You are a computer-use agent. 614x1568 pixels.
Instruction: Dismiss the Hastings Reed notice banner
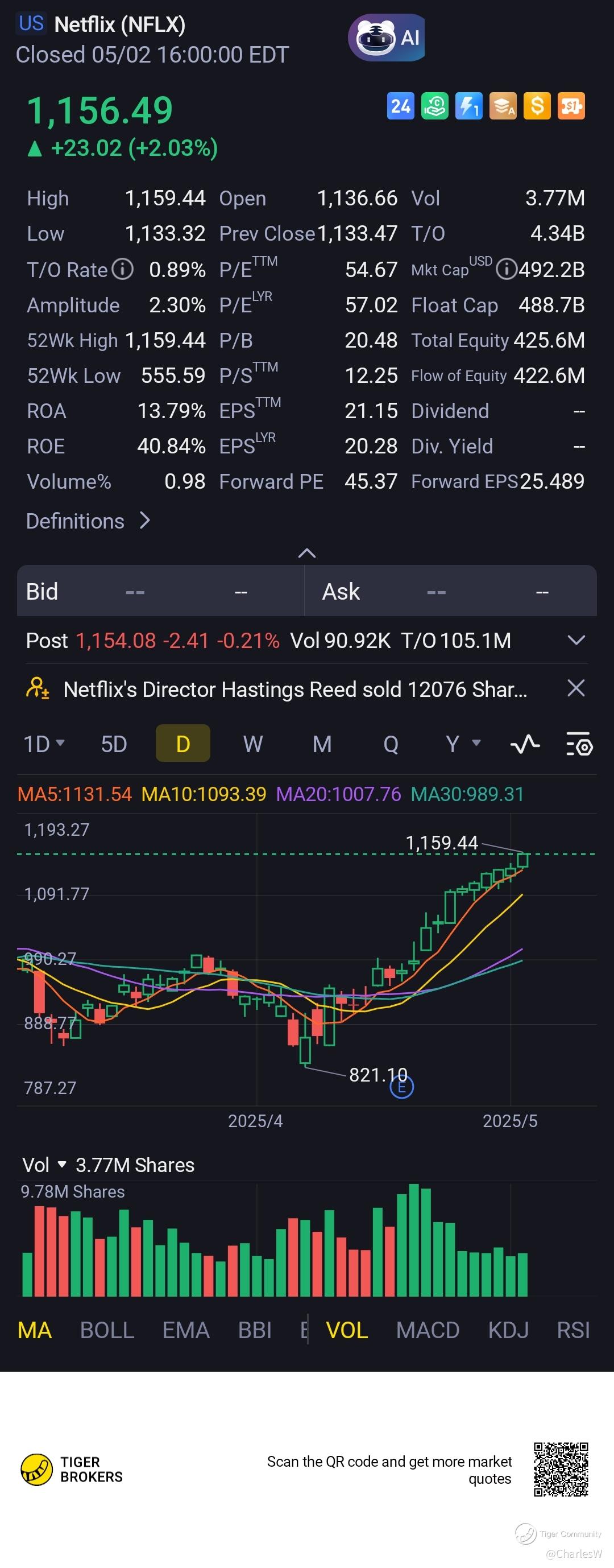pyautogui.click(x=575, y=688)
